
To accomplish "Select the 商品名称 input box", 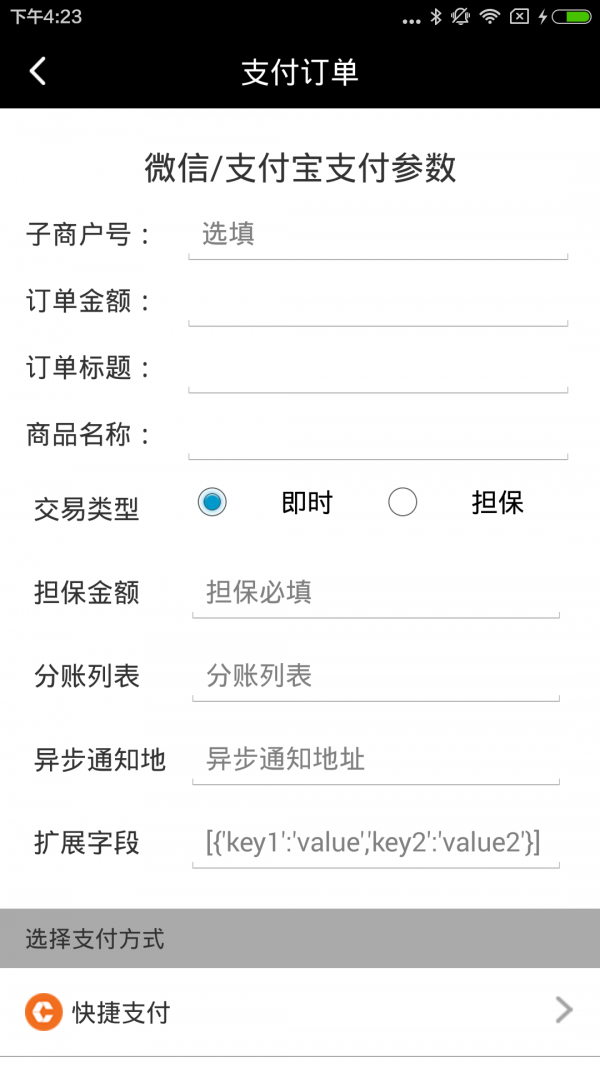I will click(377, 435).
